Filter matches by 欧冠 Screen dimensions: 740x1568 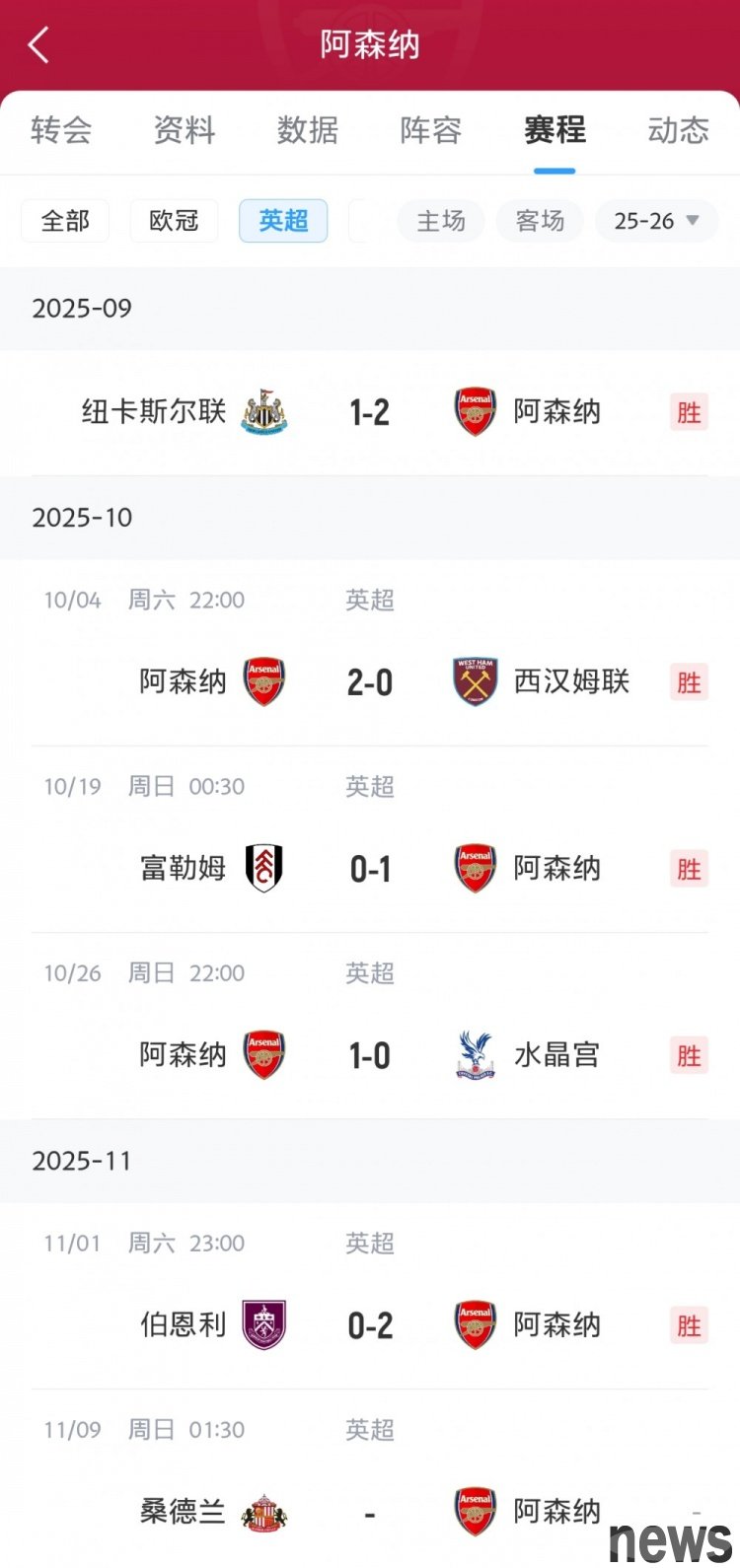(174, 221)
